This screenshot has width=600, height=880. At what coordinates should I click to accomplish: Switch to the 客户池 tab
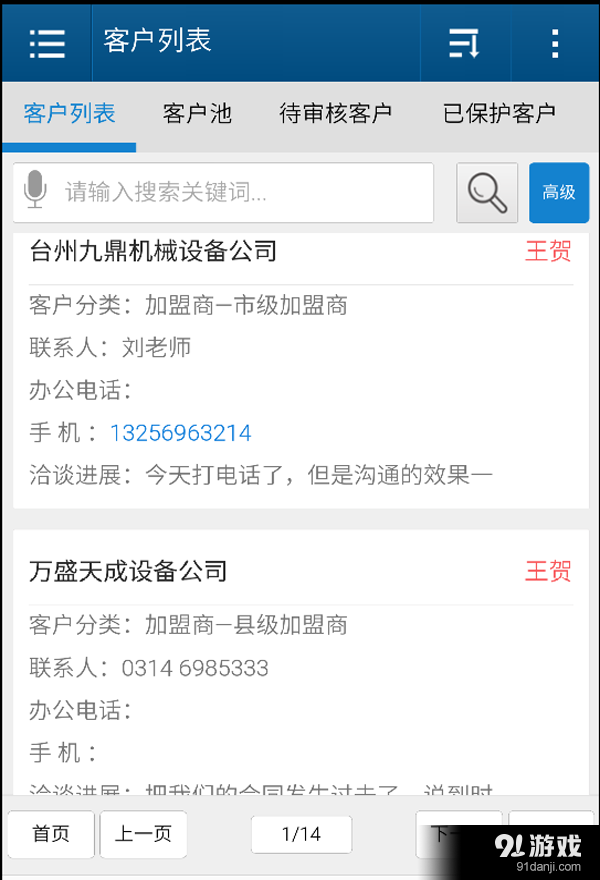197,114
